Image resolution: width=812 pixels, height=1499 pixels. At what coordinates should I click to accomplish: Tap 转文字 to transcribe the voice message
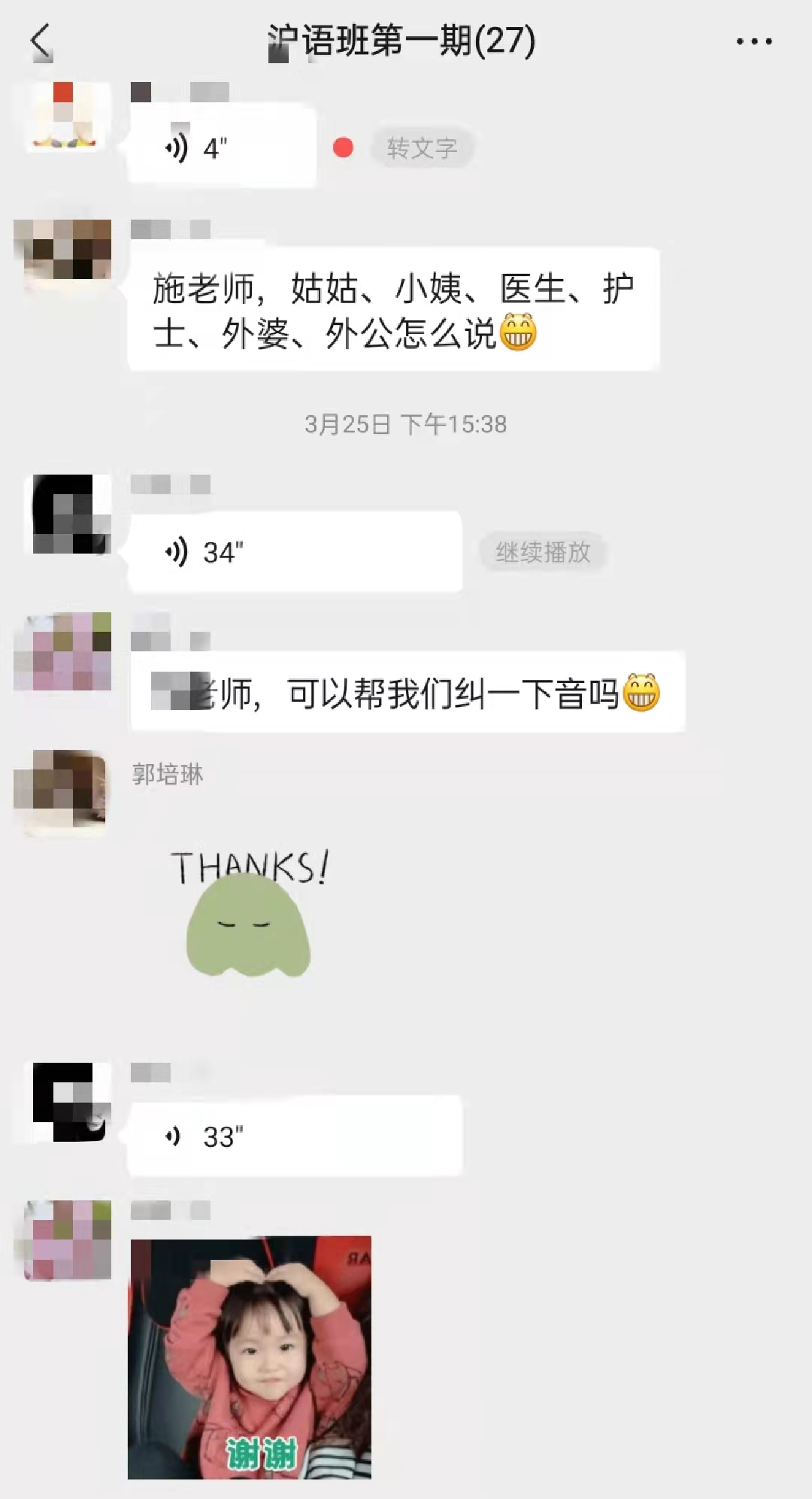point(422,148)
